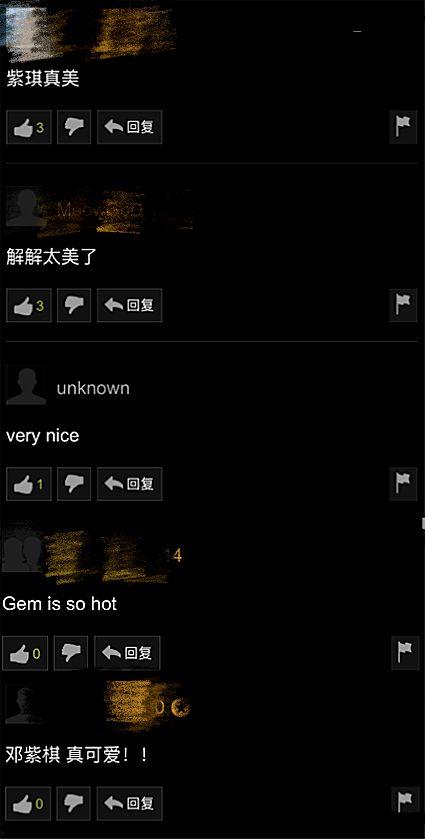The image size is (425, 839).
Task: Reply to the comment 邓紫棋 真可爱
Action: pyautogui.click(x=130, y=804)
